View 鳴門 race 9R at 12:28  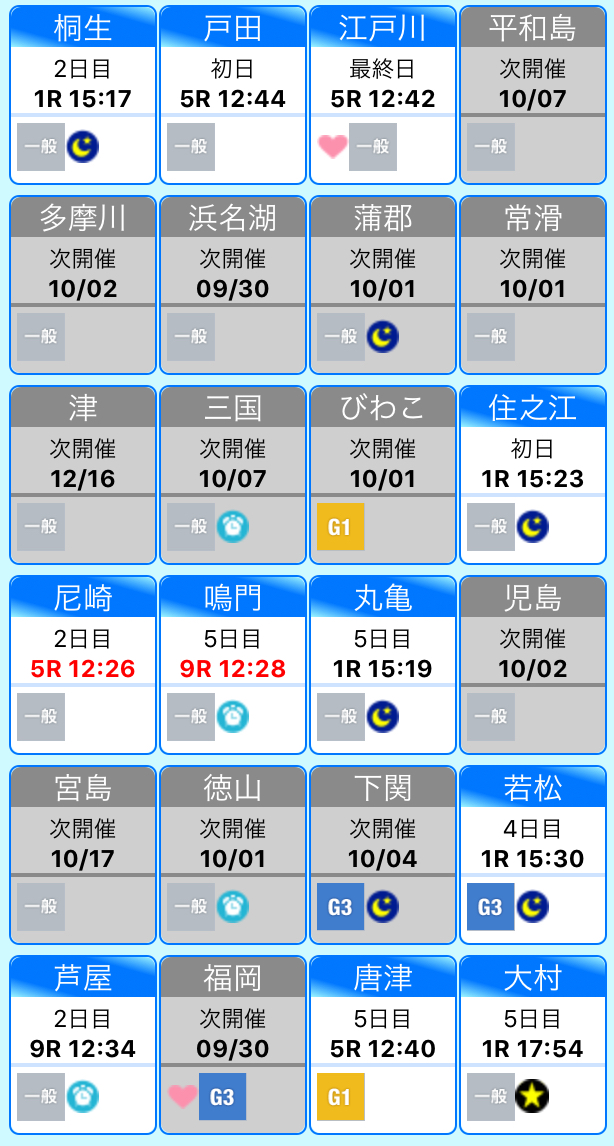click(x=233, y=667)
